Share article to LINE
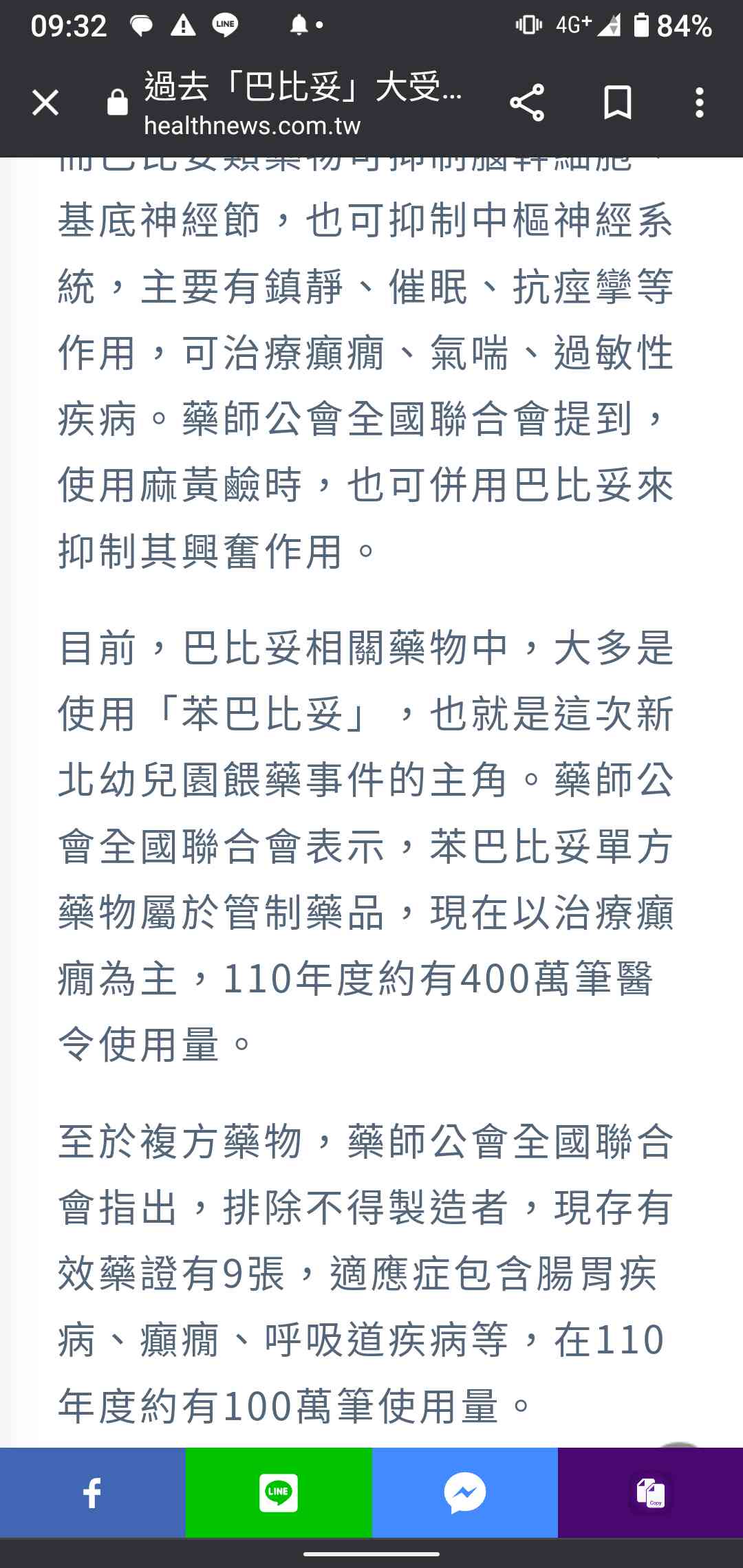 [279, 1493]
